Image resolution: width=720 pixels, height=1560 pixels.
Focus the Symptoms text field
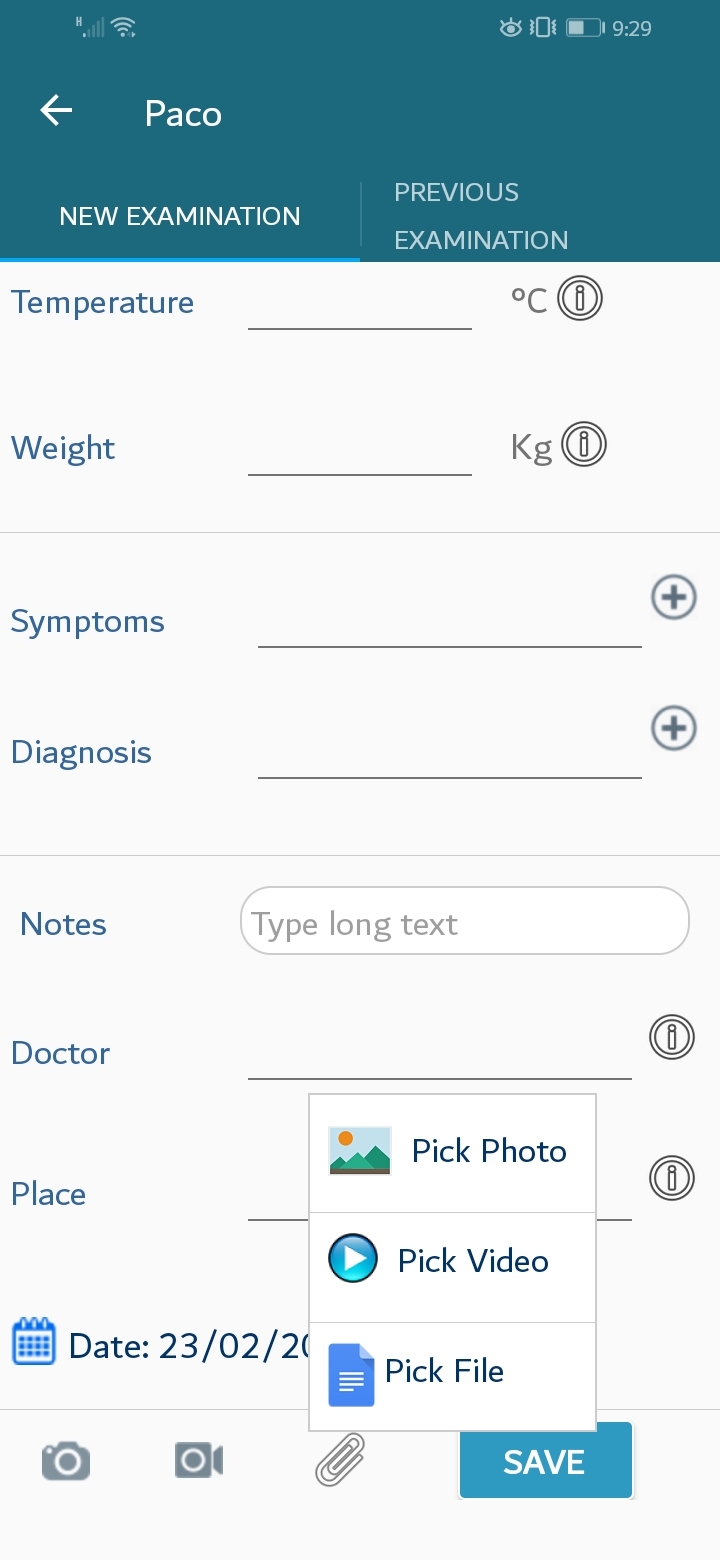click(450, 622)
